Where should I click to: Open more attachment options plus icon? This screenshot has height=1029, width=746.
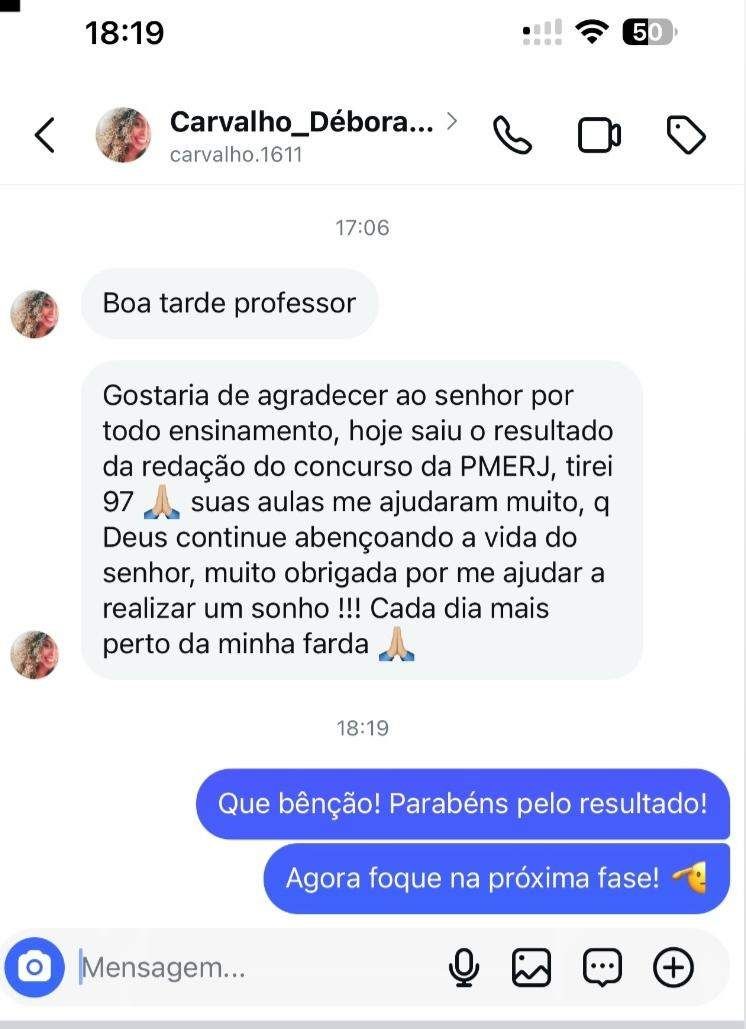pos(673,967)
